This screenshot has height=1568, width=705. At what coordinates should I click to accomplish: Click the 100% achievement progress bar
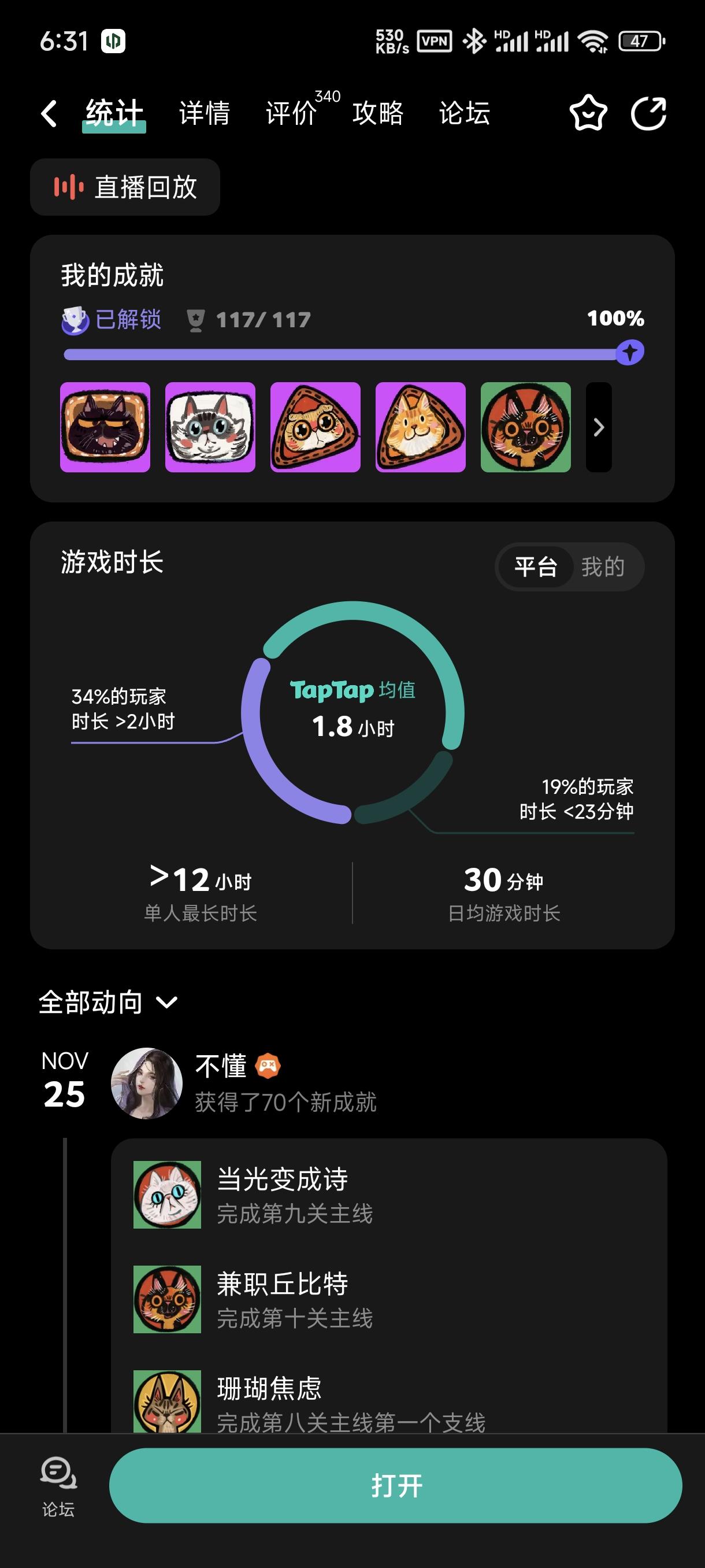coord(353,352)
